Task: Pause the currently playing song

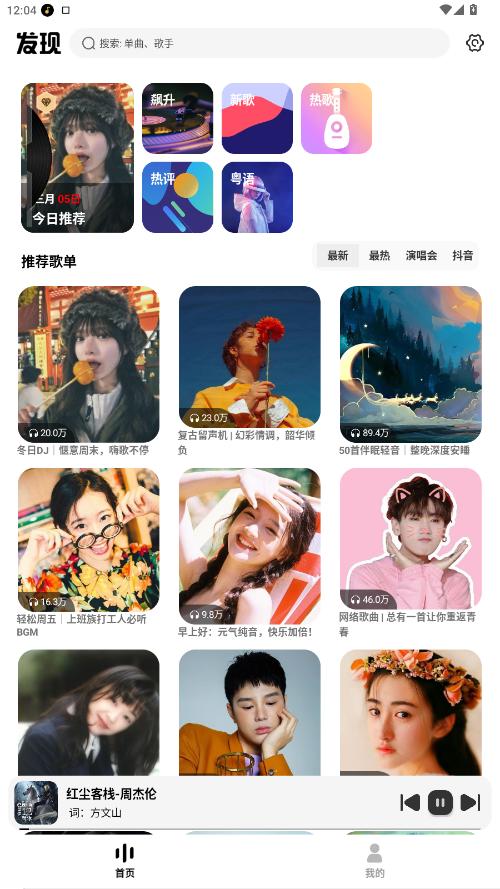Action: pos(440,803)
